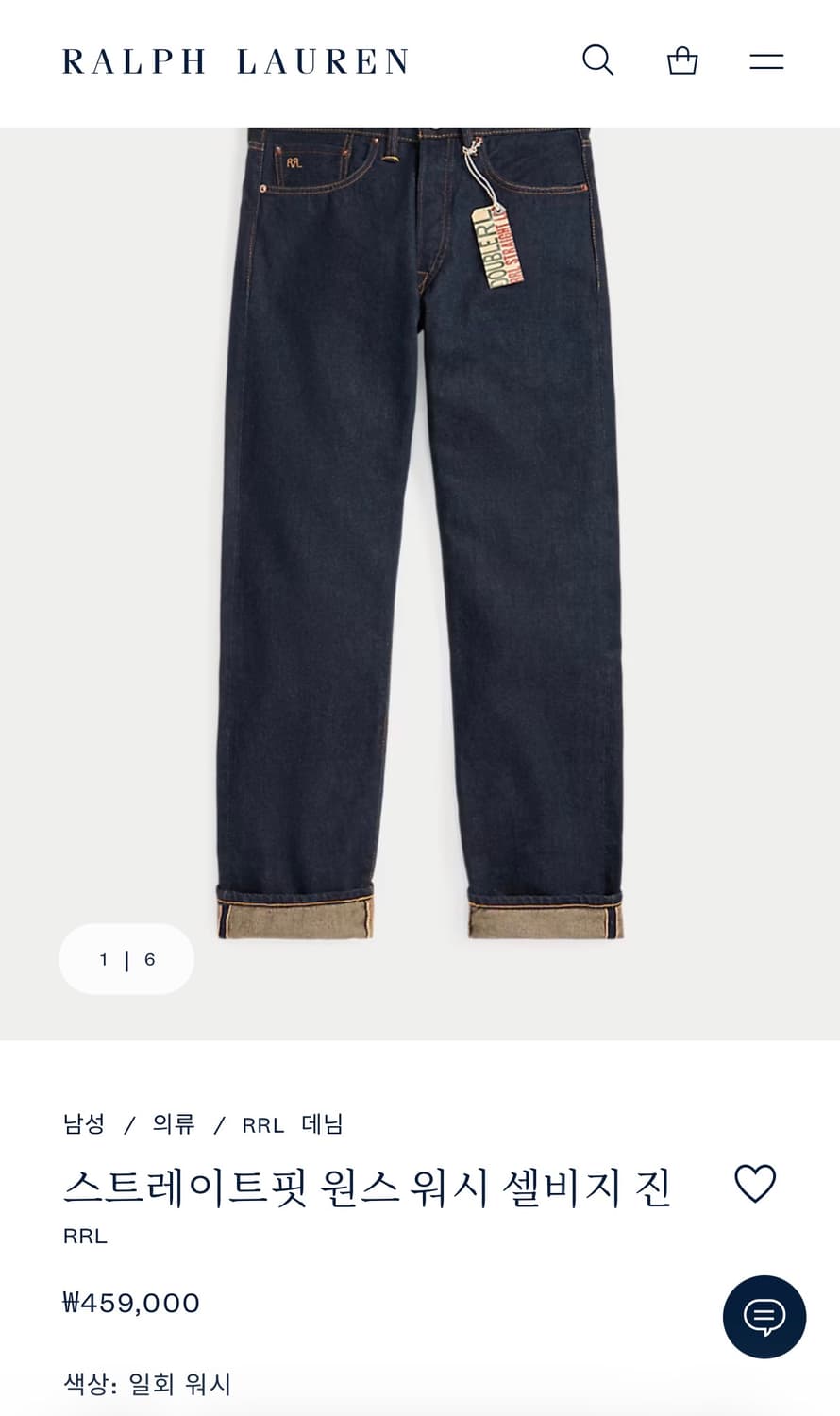Click the 1 | 6 image counter
The height and width of the screenshot is (1416, 840).
126,959
